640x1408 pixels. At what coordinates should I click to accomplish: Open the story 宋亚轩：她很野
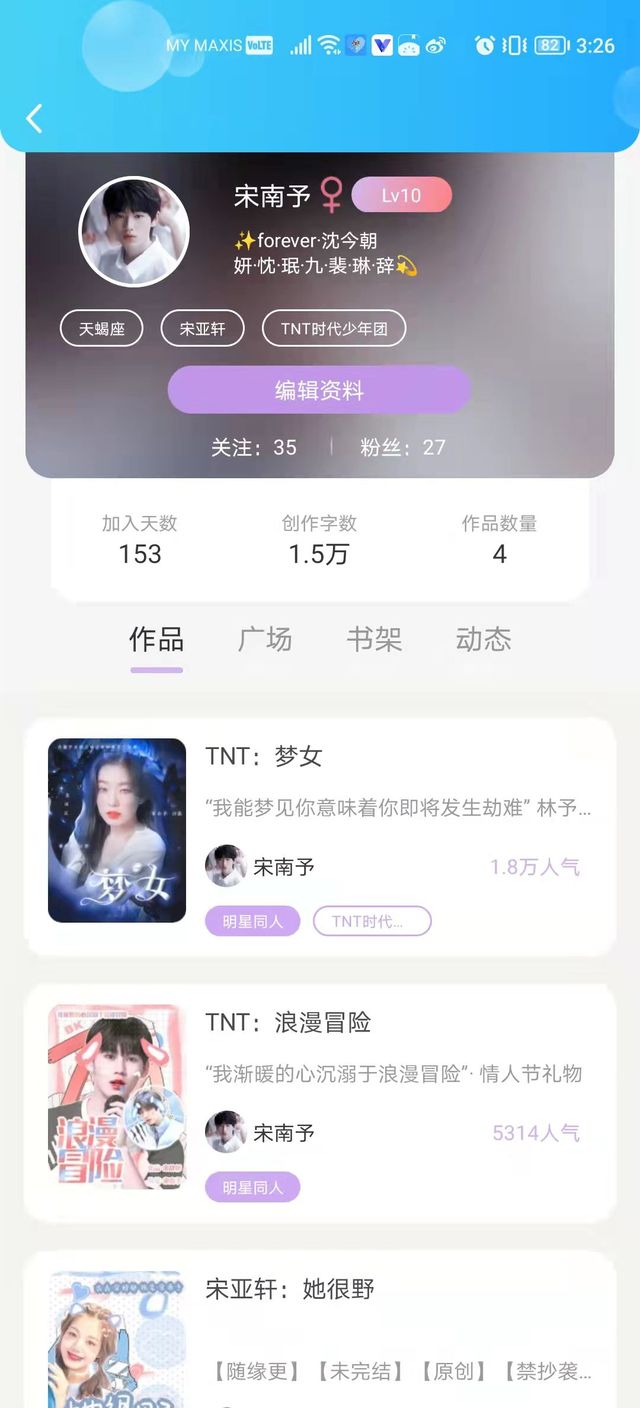coord(290,1289)
